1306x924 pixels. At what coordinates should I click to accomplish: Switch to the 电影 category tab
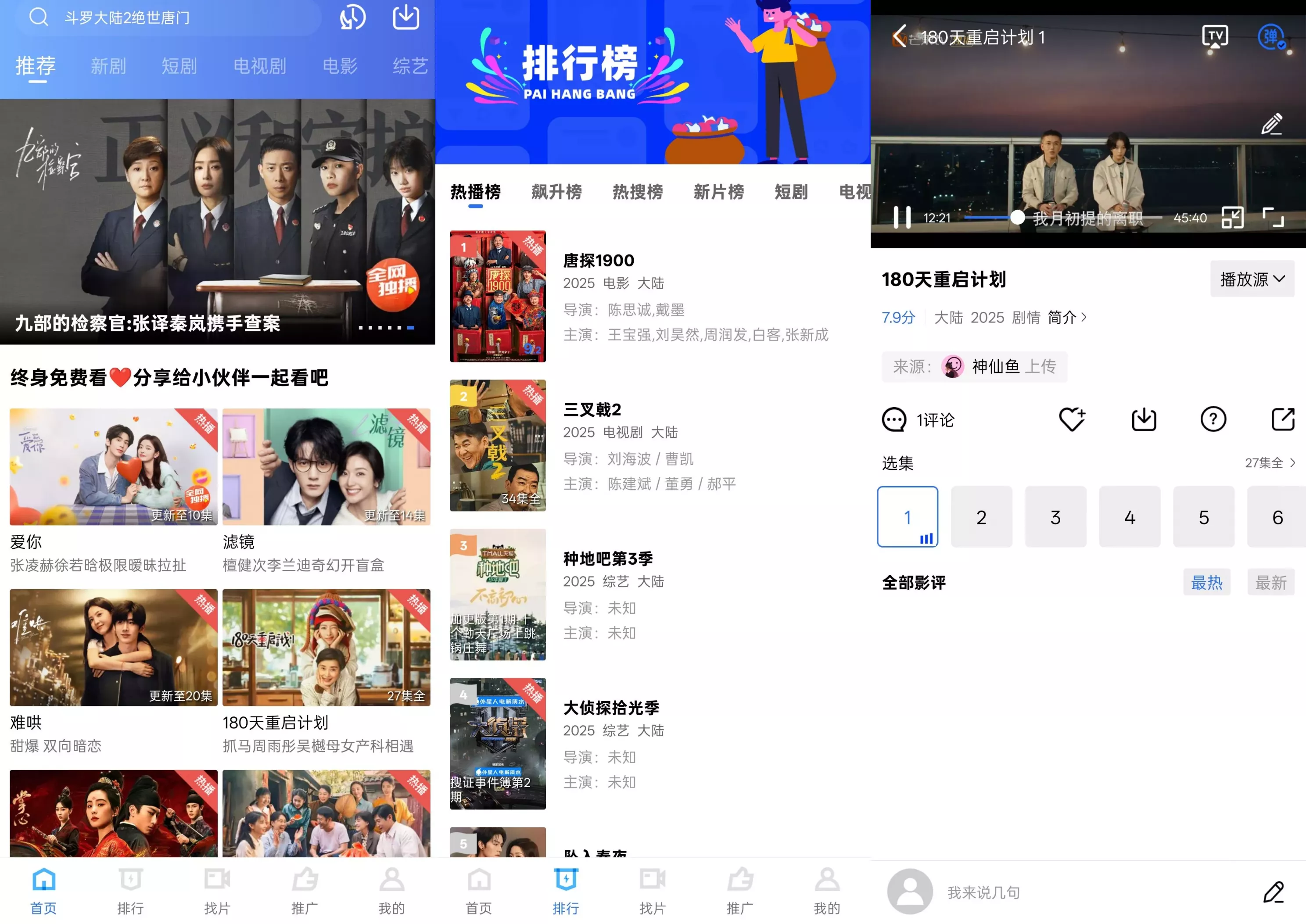[340, 67]
